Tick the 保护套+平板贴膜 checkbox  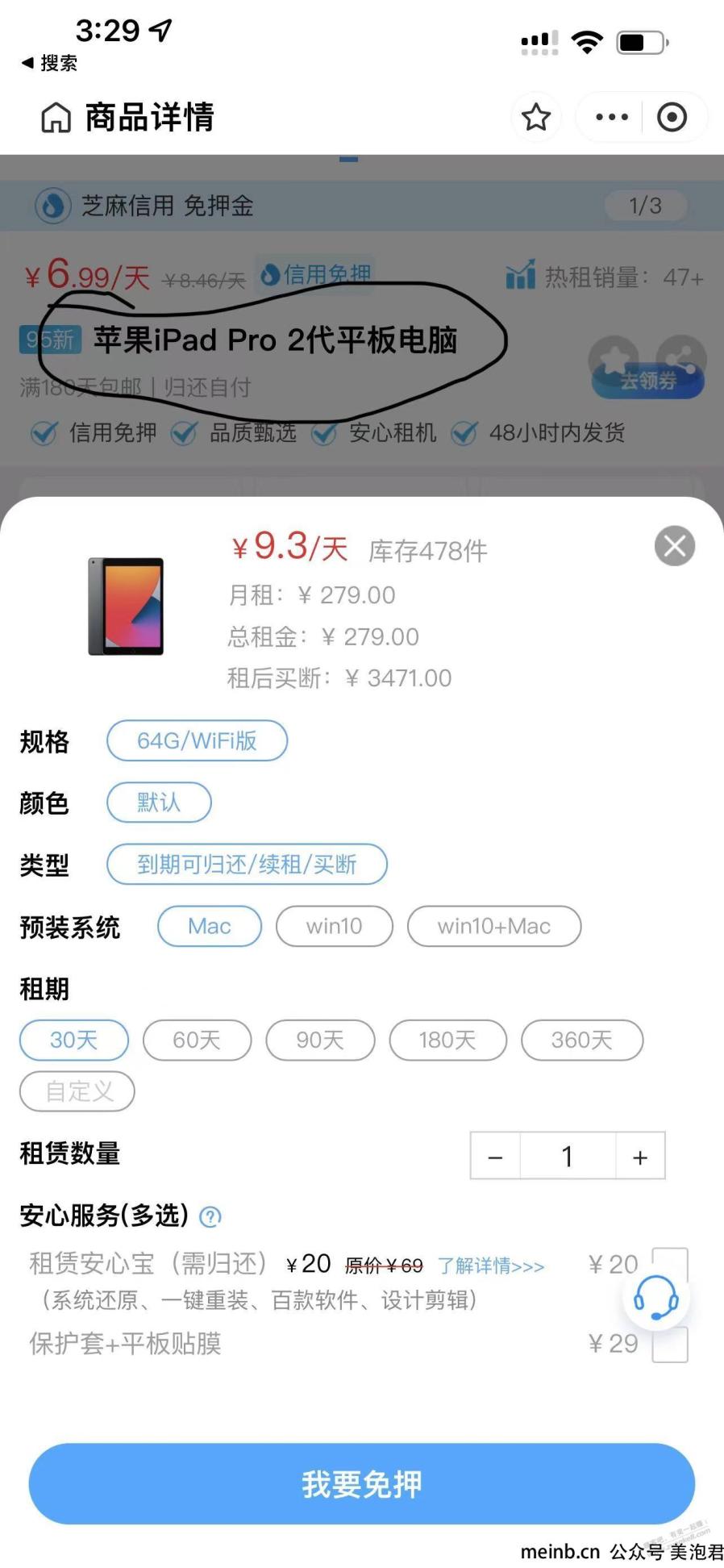pyautogui.click(x=670, y=1345)
